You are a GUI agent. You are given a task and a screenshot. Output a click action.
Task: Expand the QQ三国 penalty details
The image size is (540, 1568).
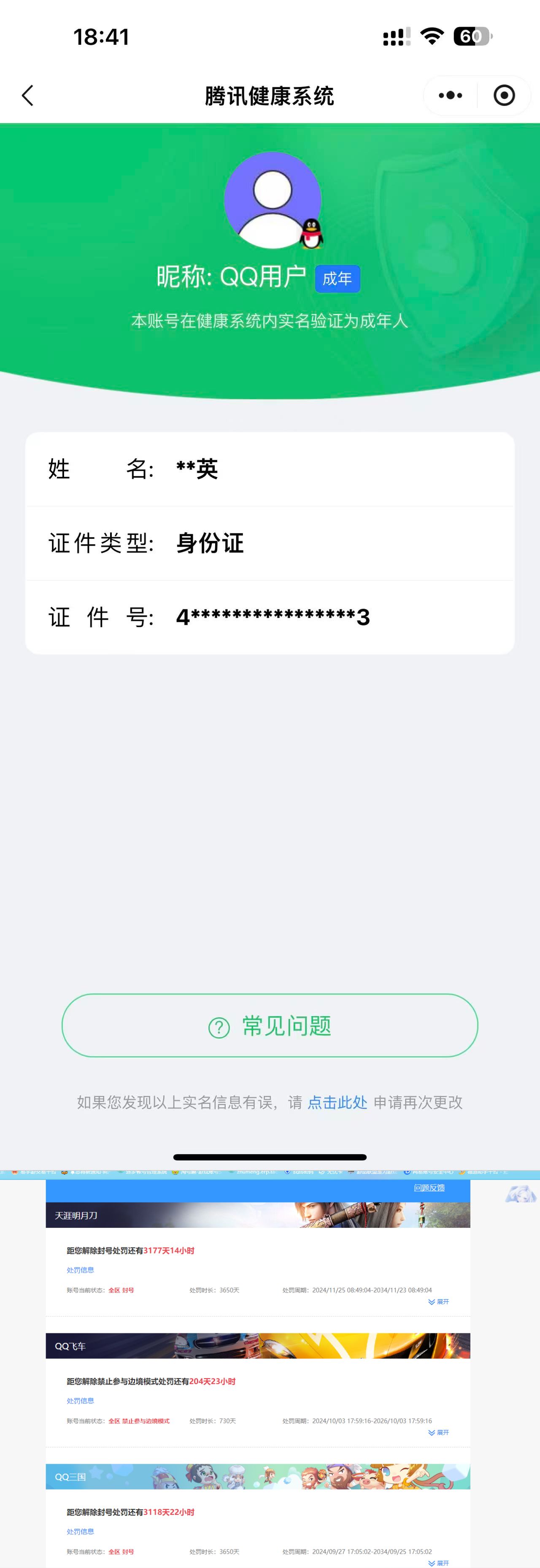click(439, 1563)
